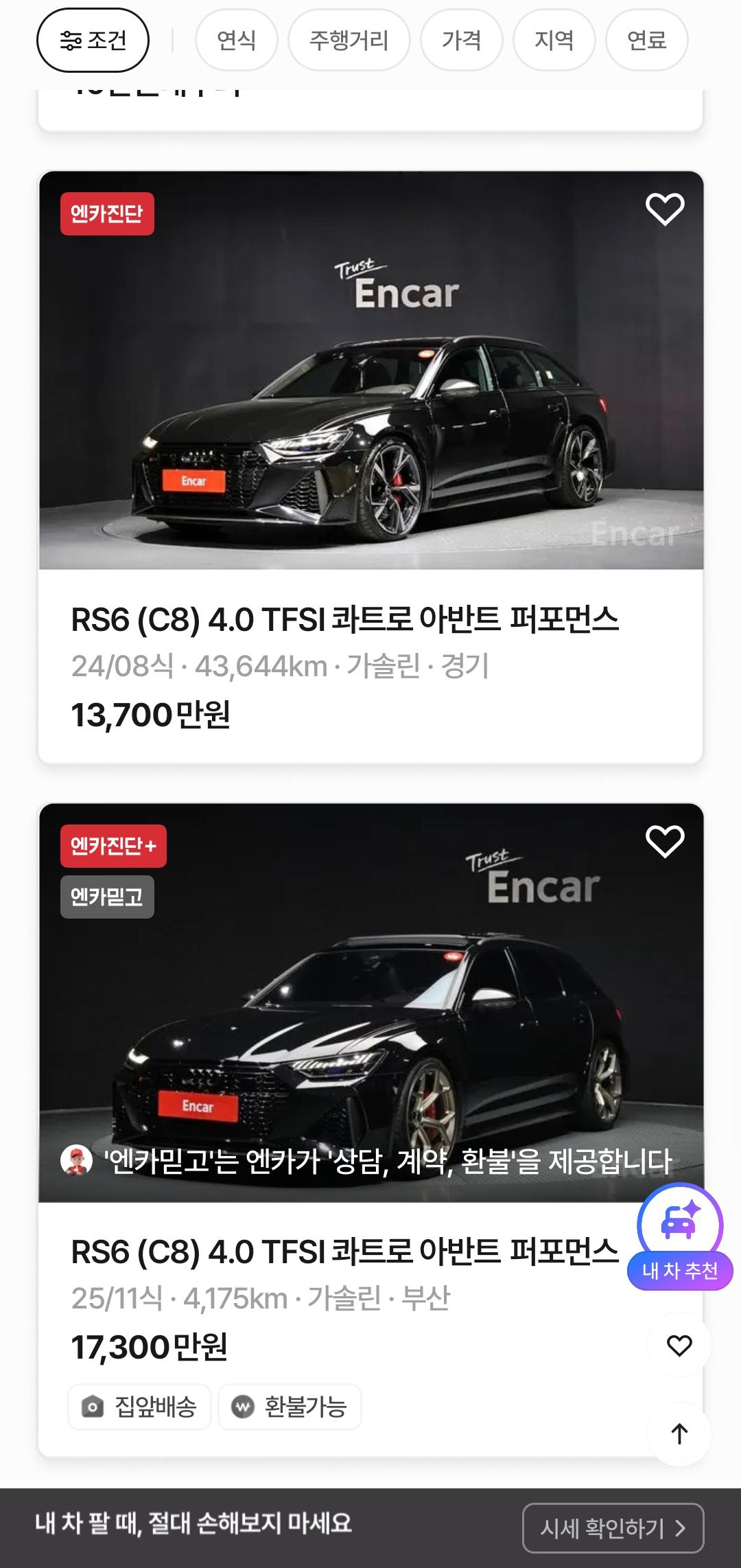Favorite the 25/11식 RS6 photo heart
741x1568 pixels.
click(x=665, y=842)
